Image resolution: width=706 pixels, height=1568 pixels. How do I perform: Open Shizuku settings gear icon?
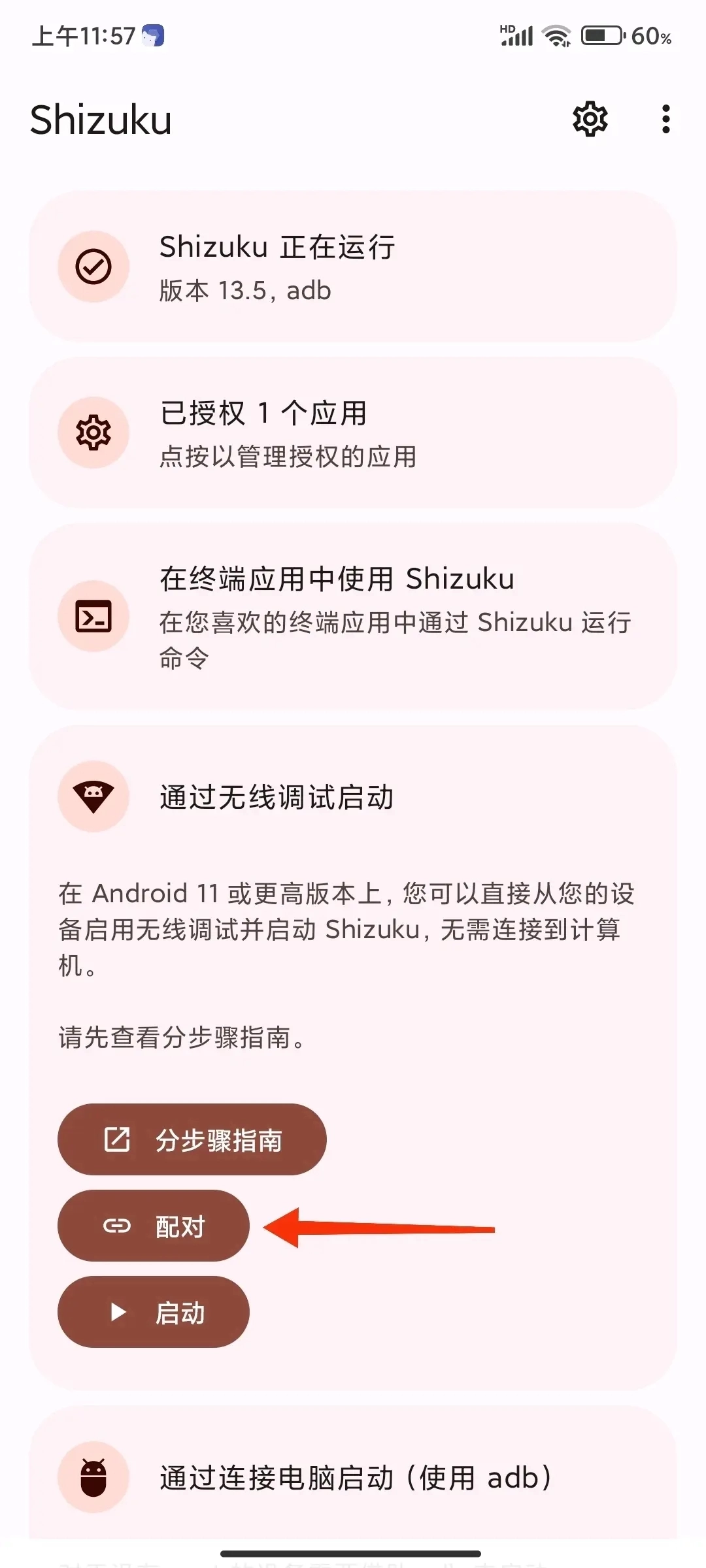click(590, 119)
